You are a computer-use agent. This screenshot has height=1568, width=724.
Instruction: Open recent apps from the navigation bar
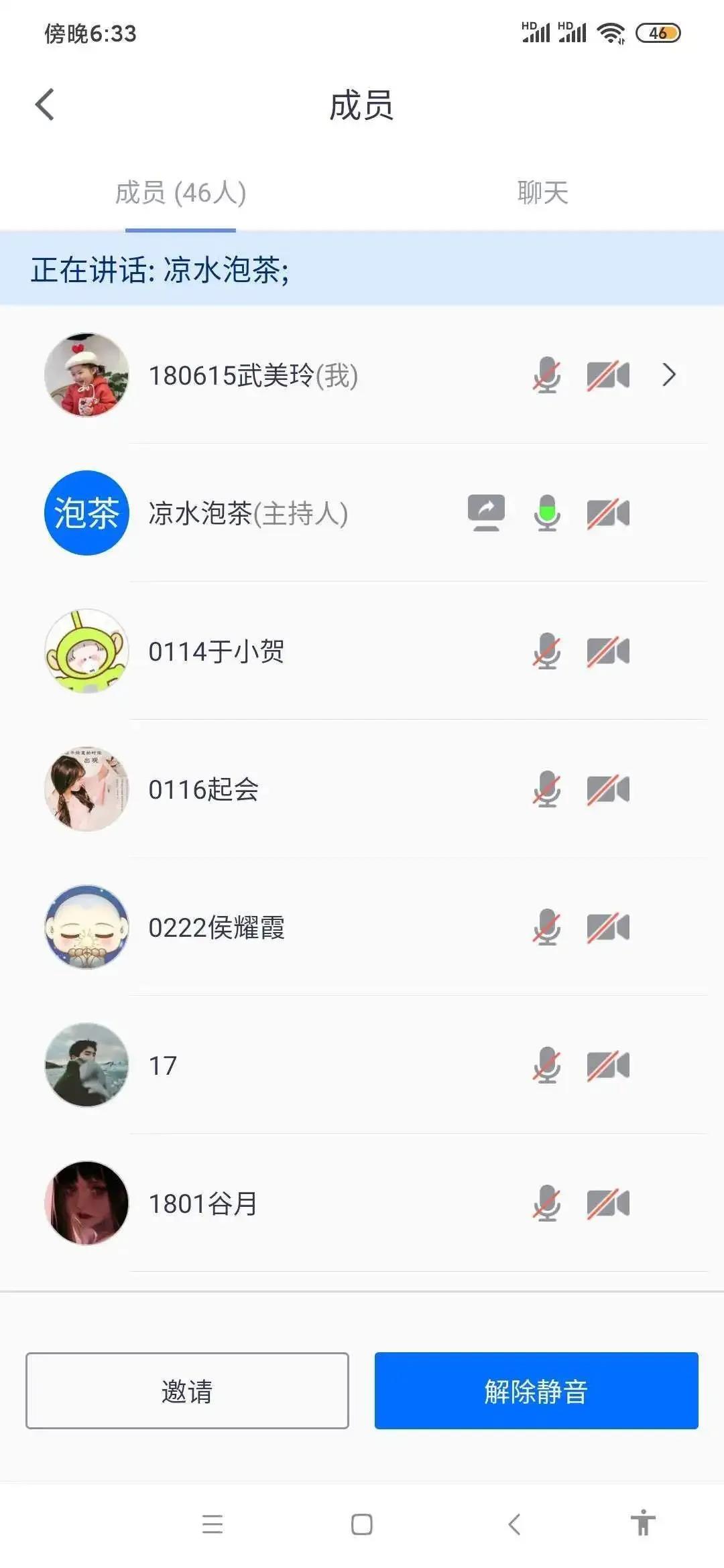coord(213,1524)
